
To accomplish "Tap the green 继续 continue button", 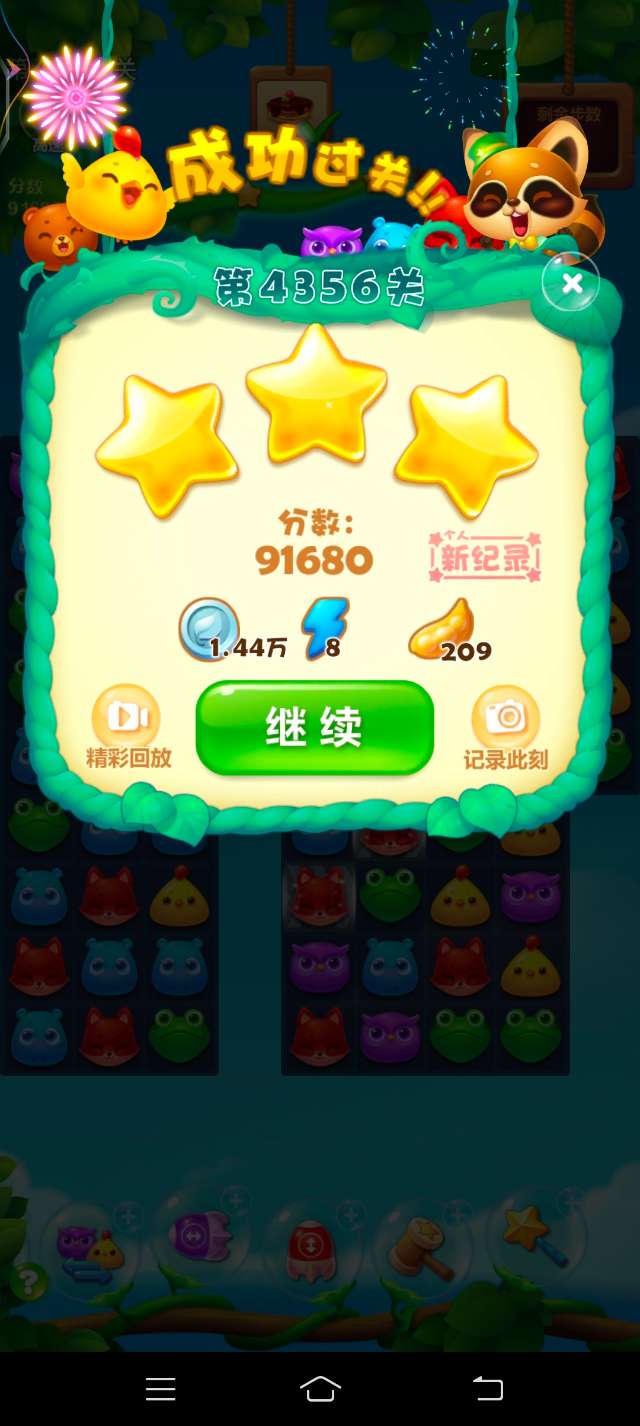I will [x=315, y=727].
